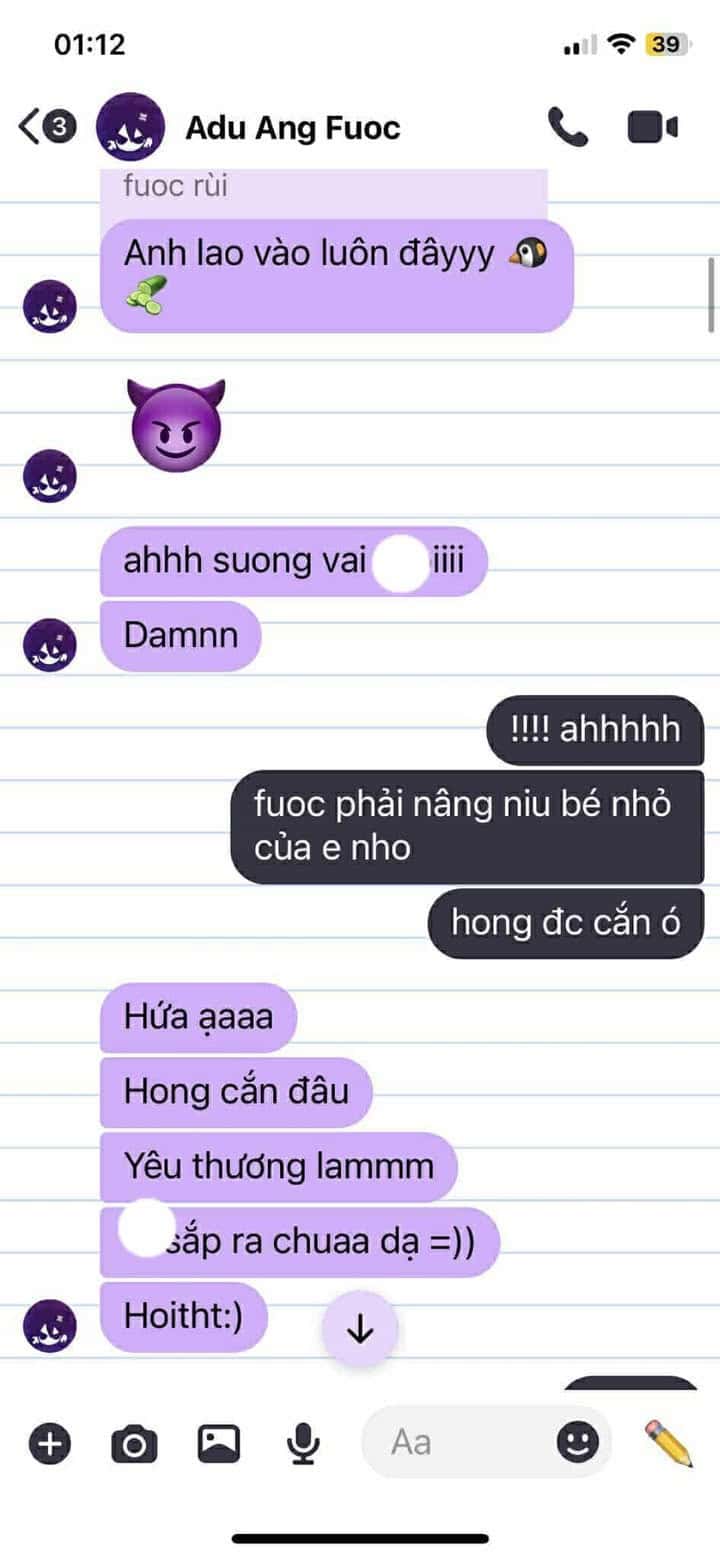Record a voice message
Image resolution: width=720 pixels, height=1559 pixels.
(303, 1443)
